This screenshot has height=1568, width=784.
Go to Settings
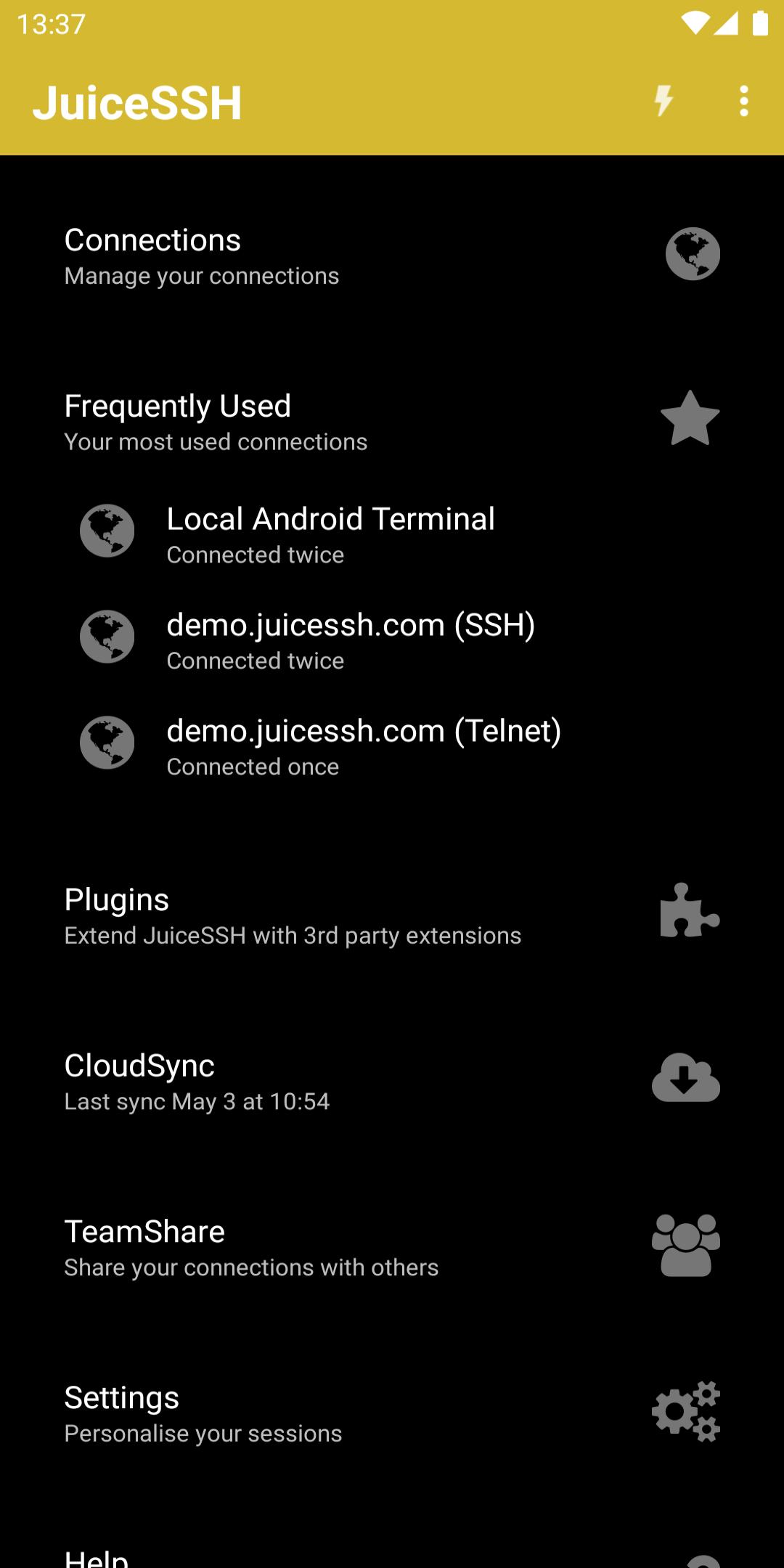coord(392,1413)
